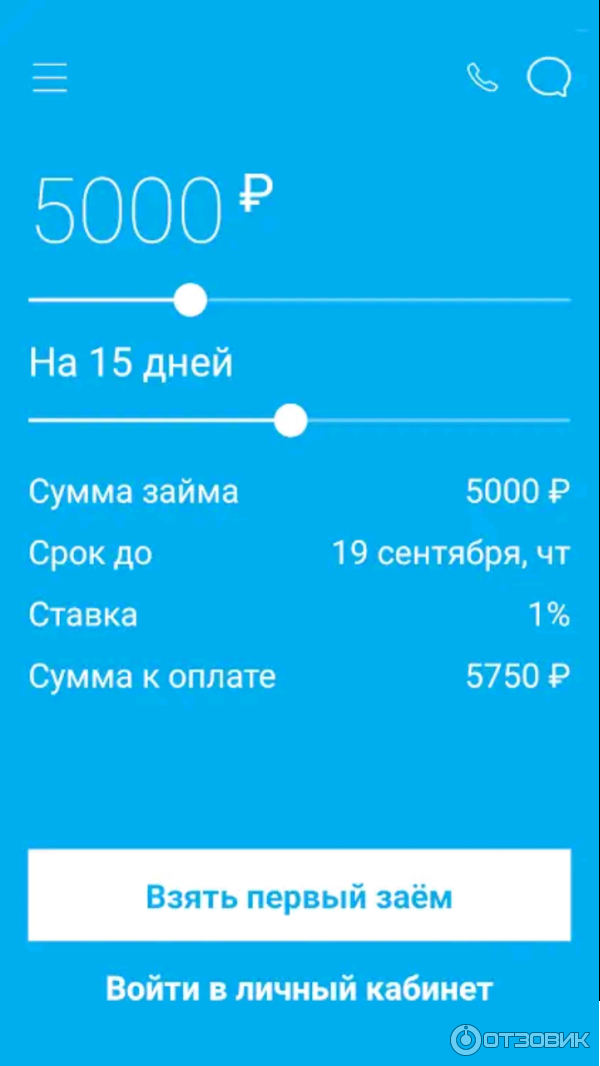The width and height of the screenshot is (600, 1066).
Task: Open the hamburger menu
Action: point(49,78)
